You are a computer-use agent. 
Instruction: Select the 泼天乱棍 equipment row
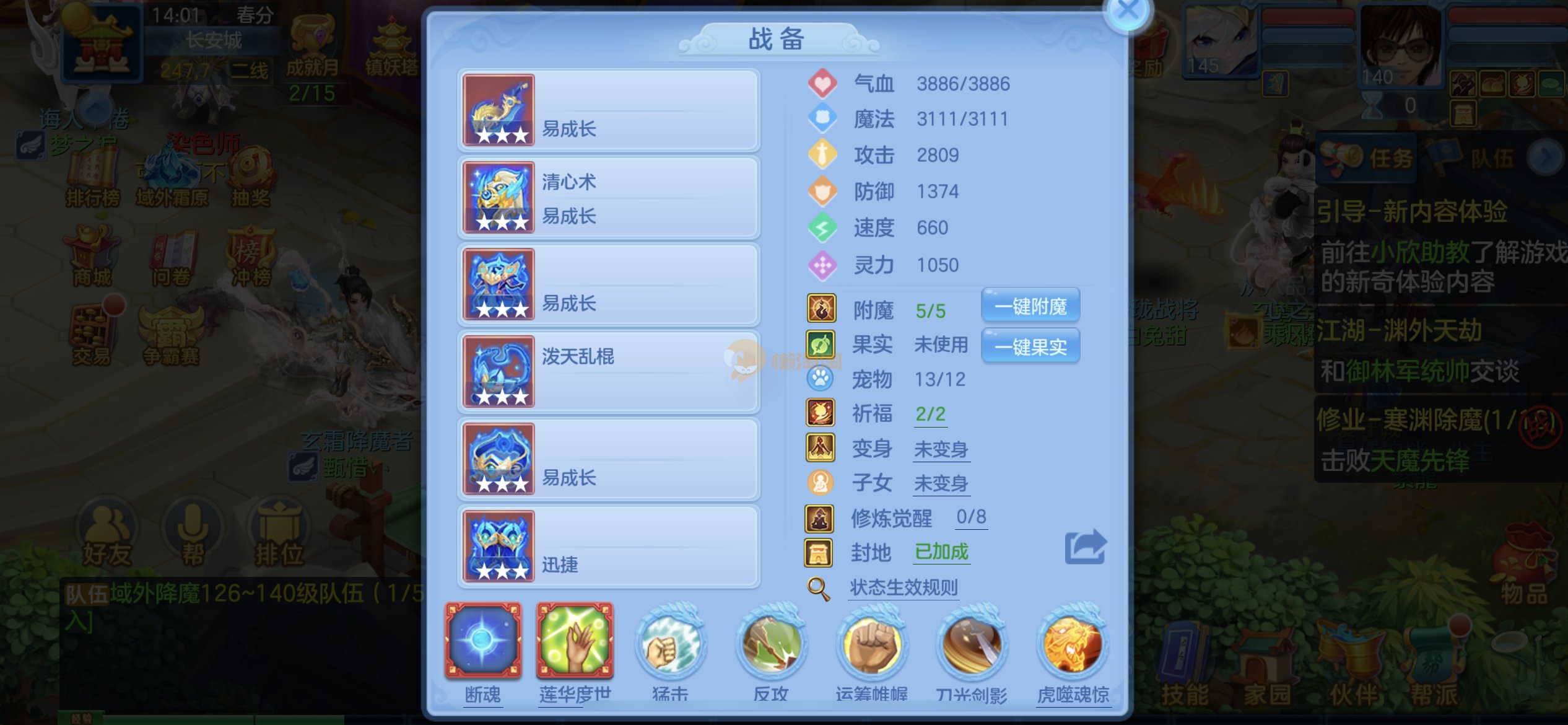point(609,372)
